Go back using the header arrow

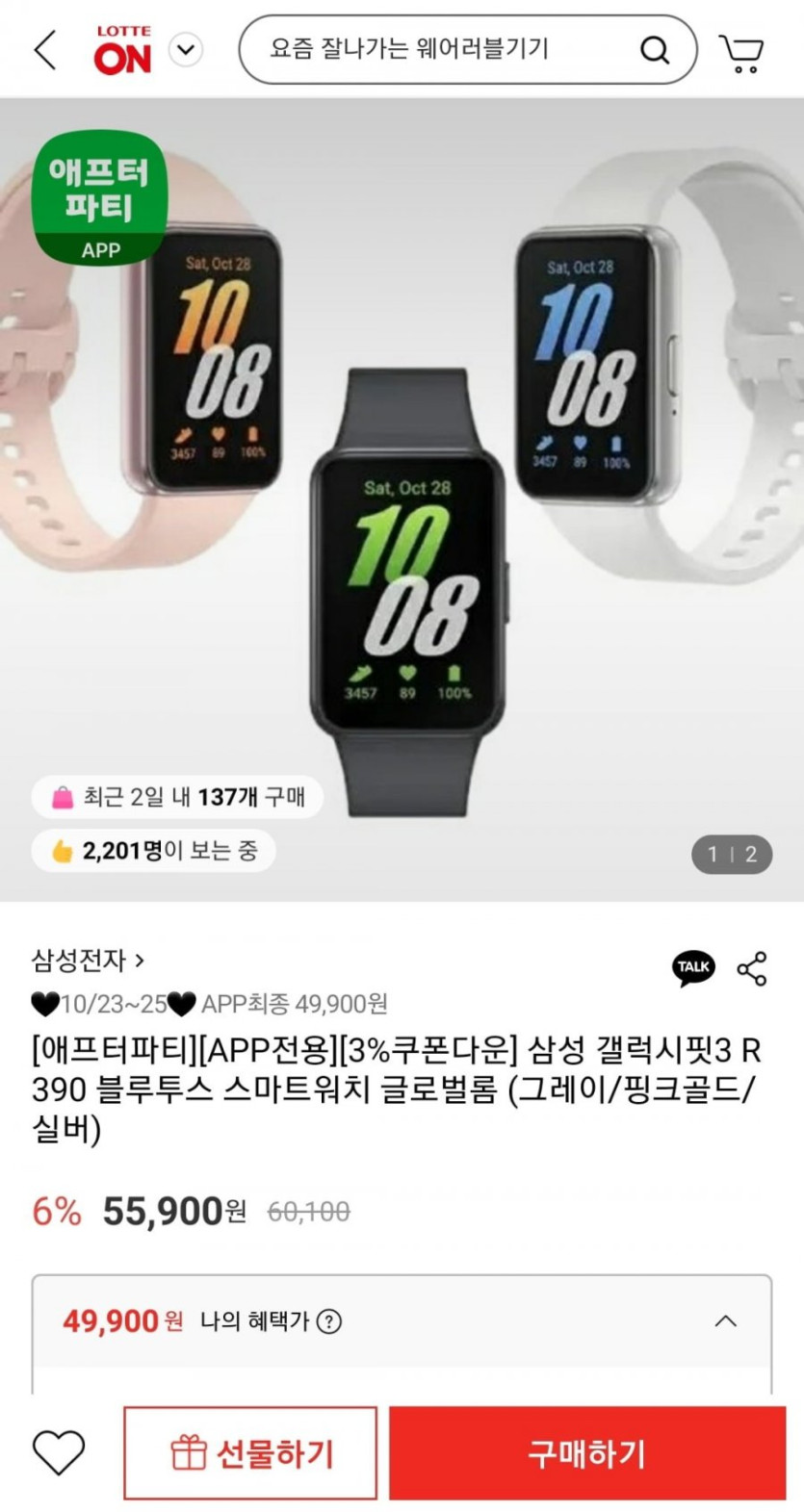pyautogui.click(x=45, y=49)
